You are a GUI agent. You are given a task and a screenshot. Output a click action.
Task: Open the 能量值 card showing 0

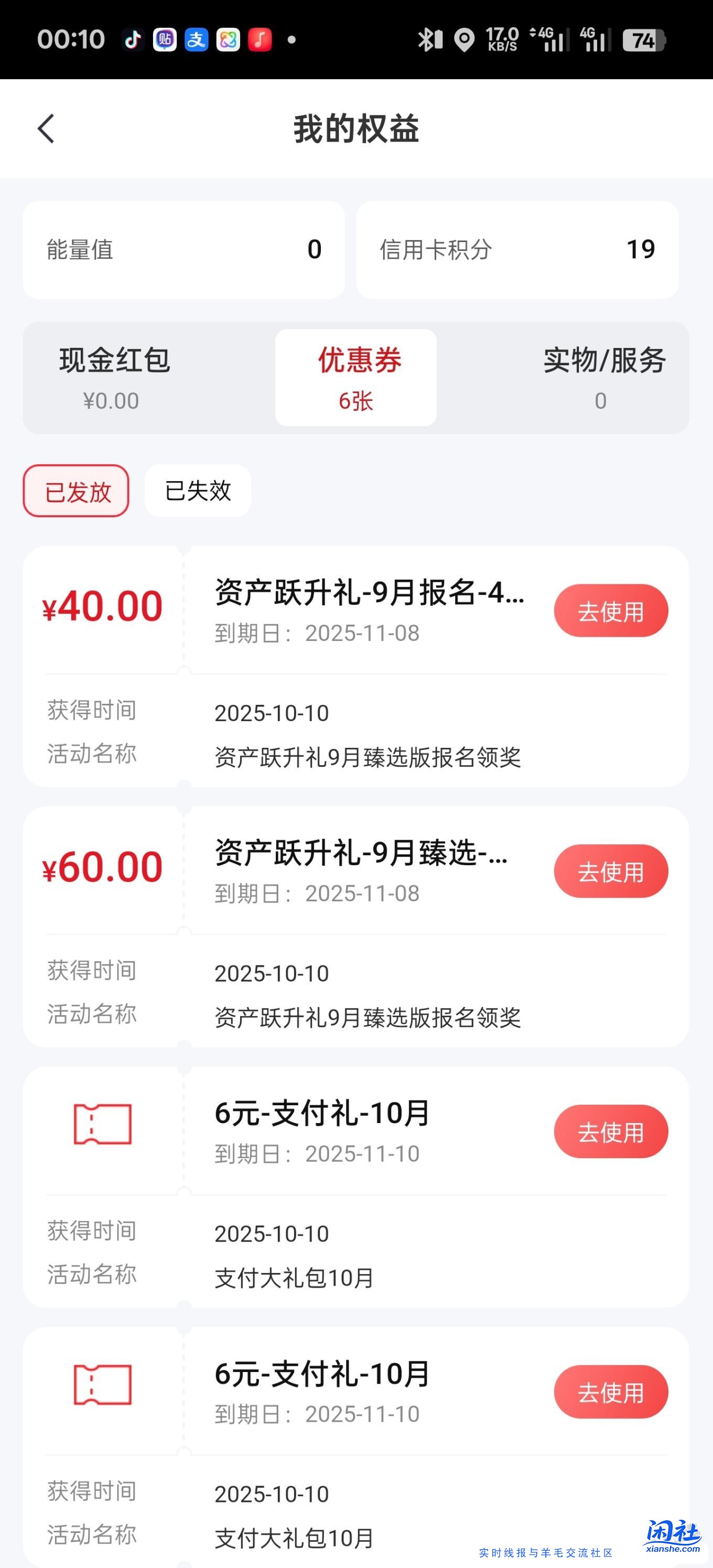pos(182,249)
